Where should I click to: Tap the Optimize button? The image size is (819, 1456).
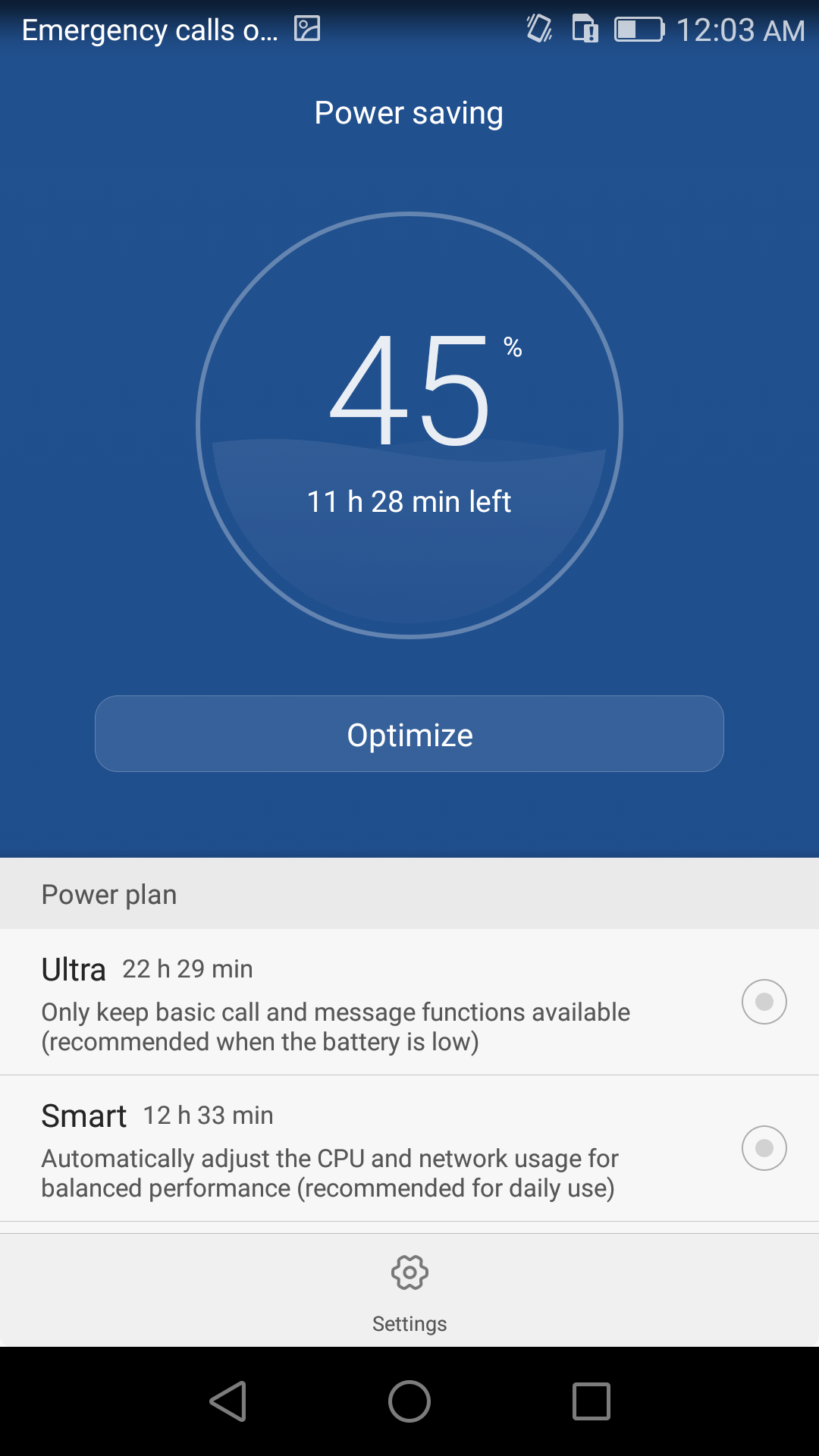coord(409,734)
